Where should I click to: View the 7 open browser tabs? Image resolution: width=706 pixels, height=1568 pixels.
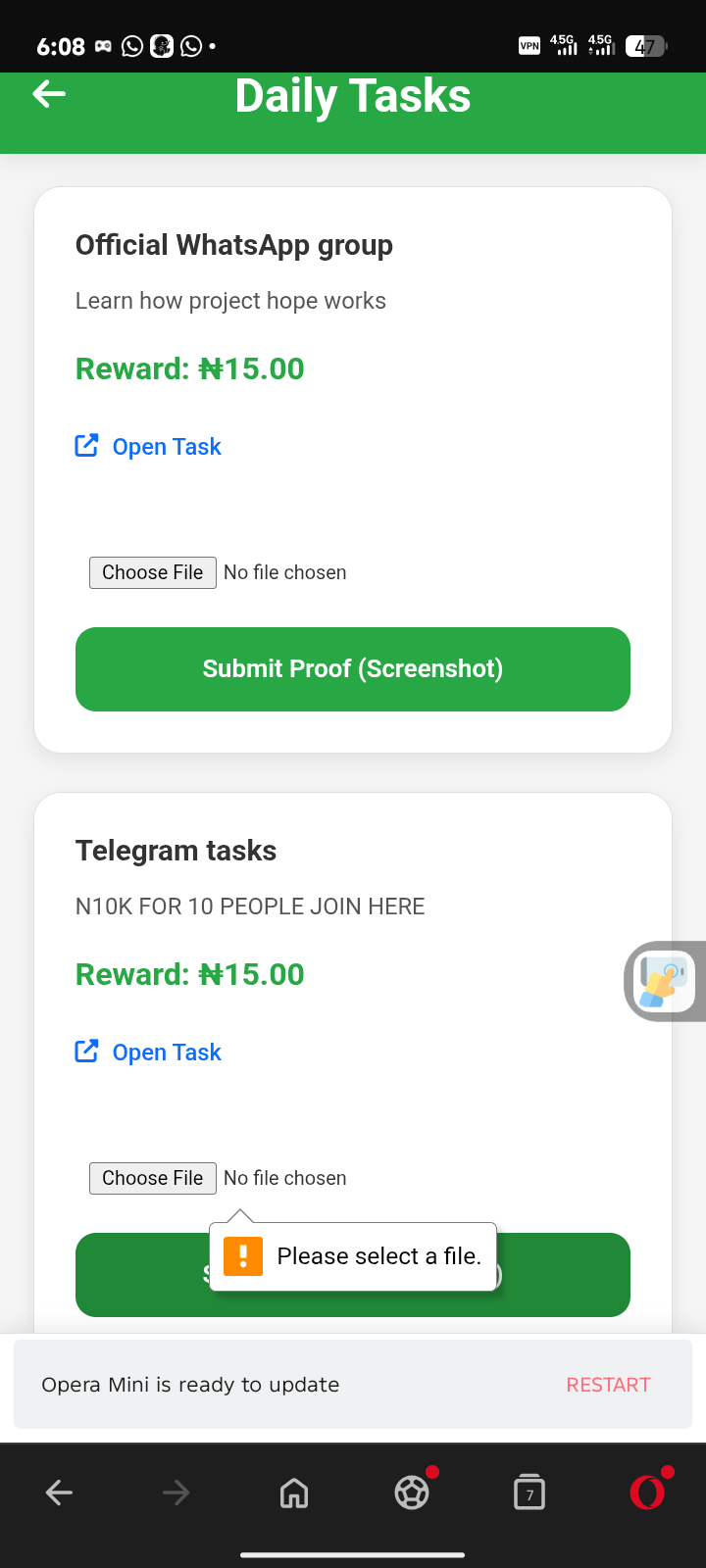529,1493
